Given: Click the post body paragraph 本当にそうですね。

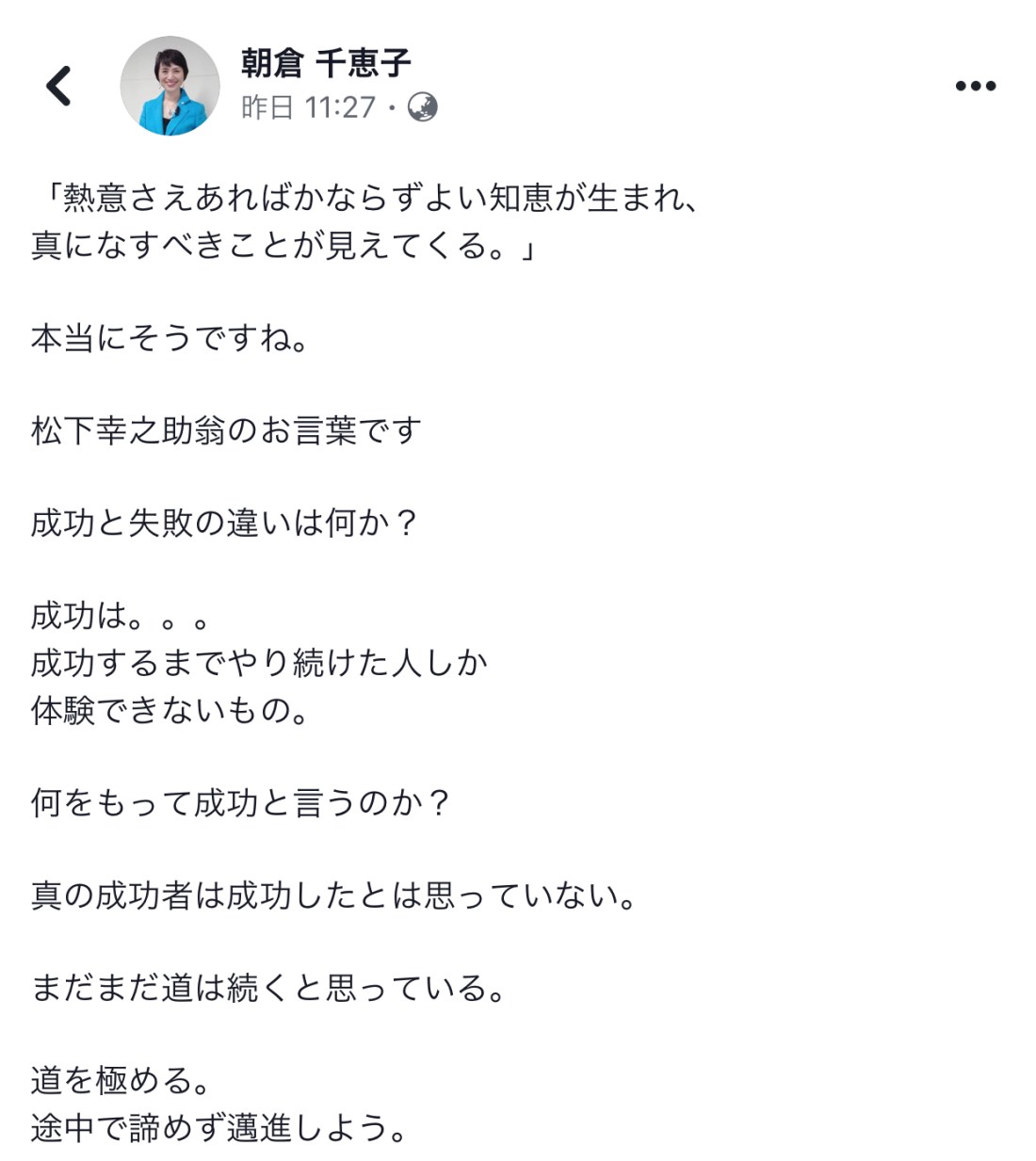Looking at the screenshot, I should pyautogui.click(x=174, y=339).
